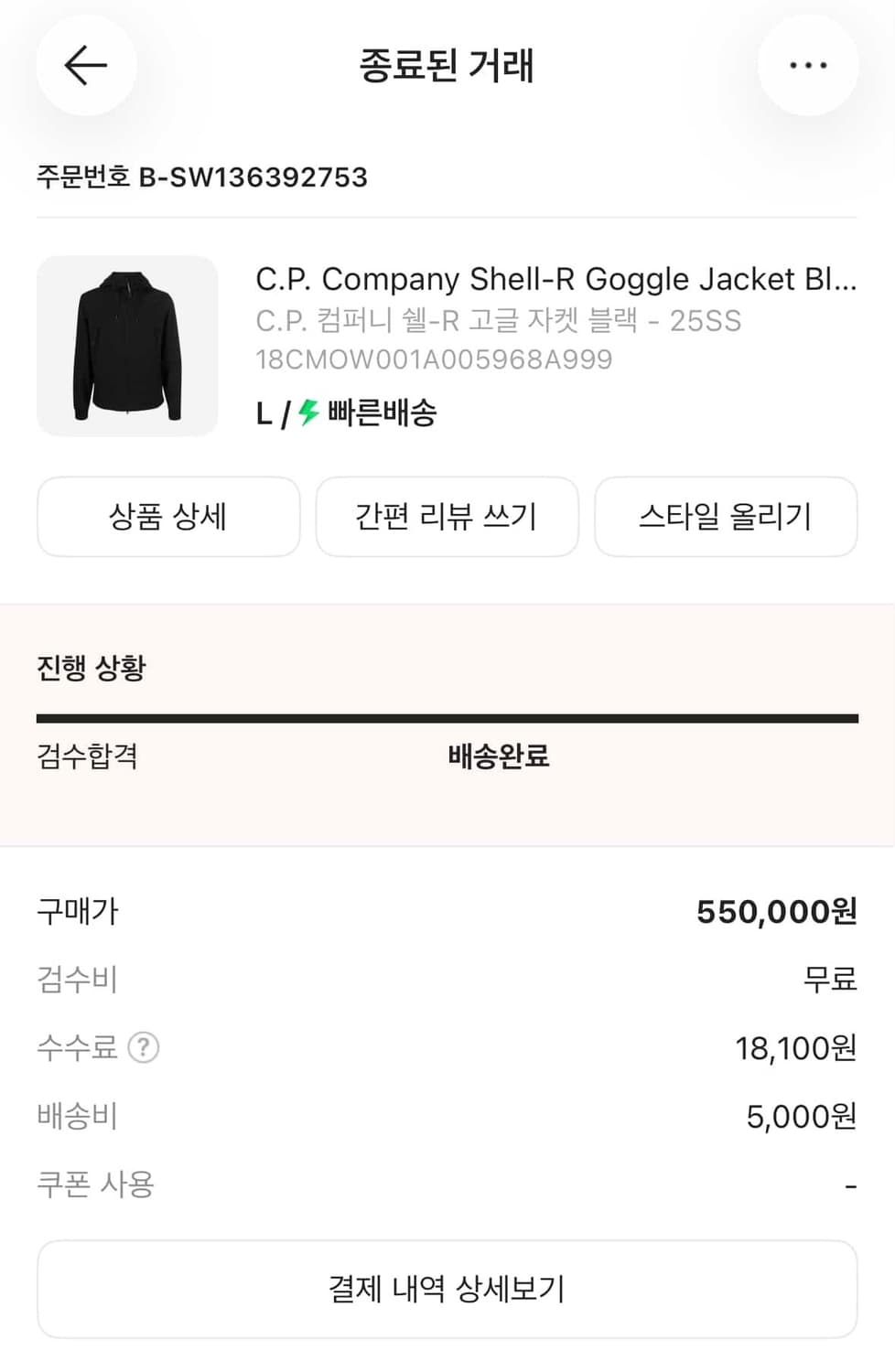Open 상품 상세 product details
This screenshot has height=1372, width=895.
[x=167, y=517]
